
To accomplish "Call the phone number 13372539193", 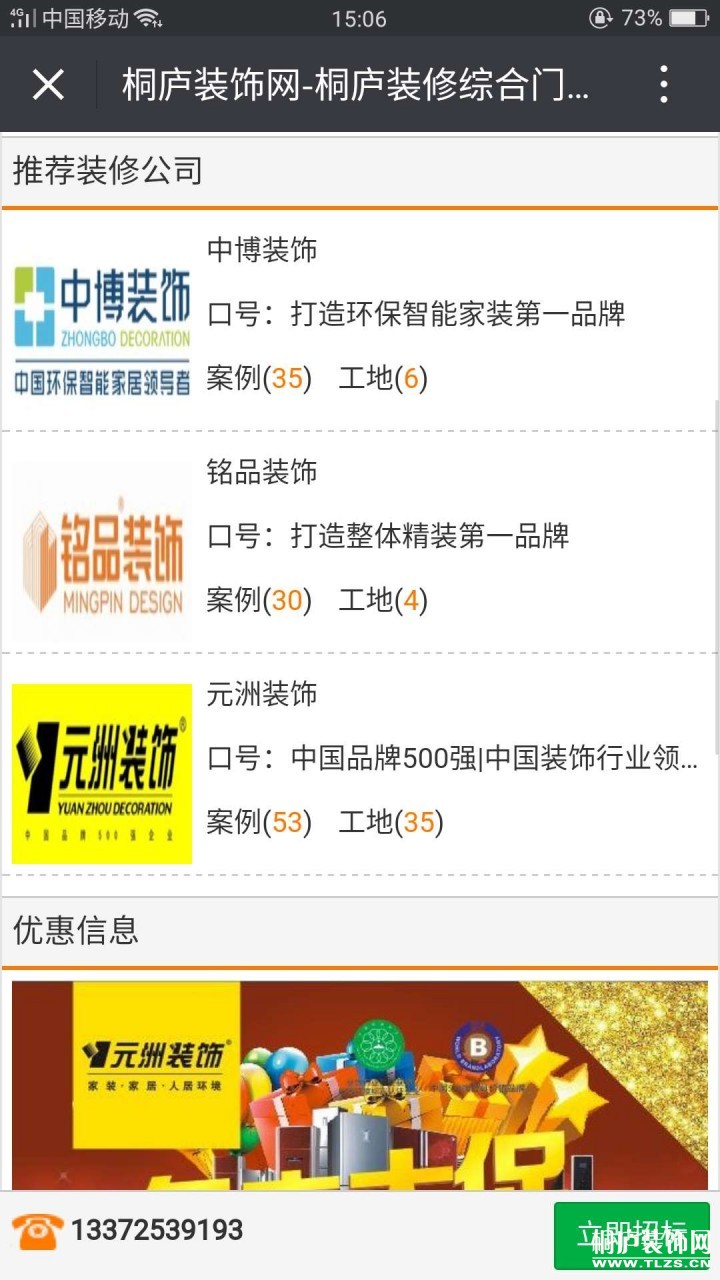I will coord(155,1230).
